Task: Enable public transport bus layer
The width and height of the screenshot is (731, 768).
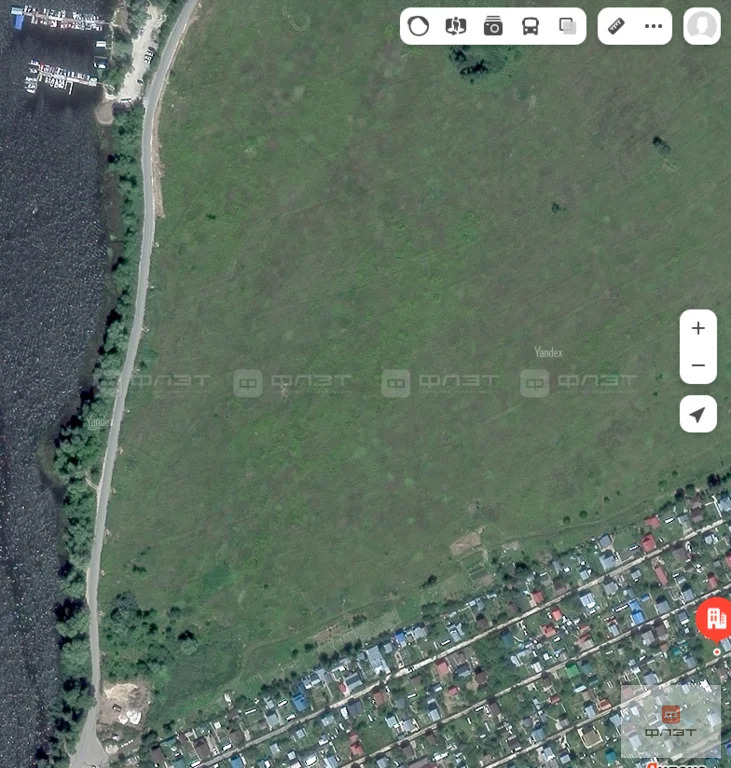Action: tap(530, 27)
